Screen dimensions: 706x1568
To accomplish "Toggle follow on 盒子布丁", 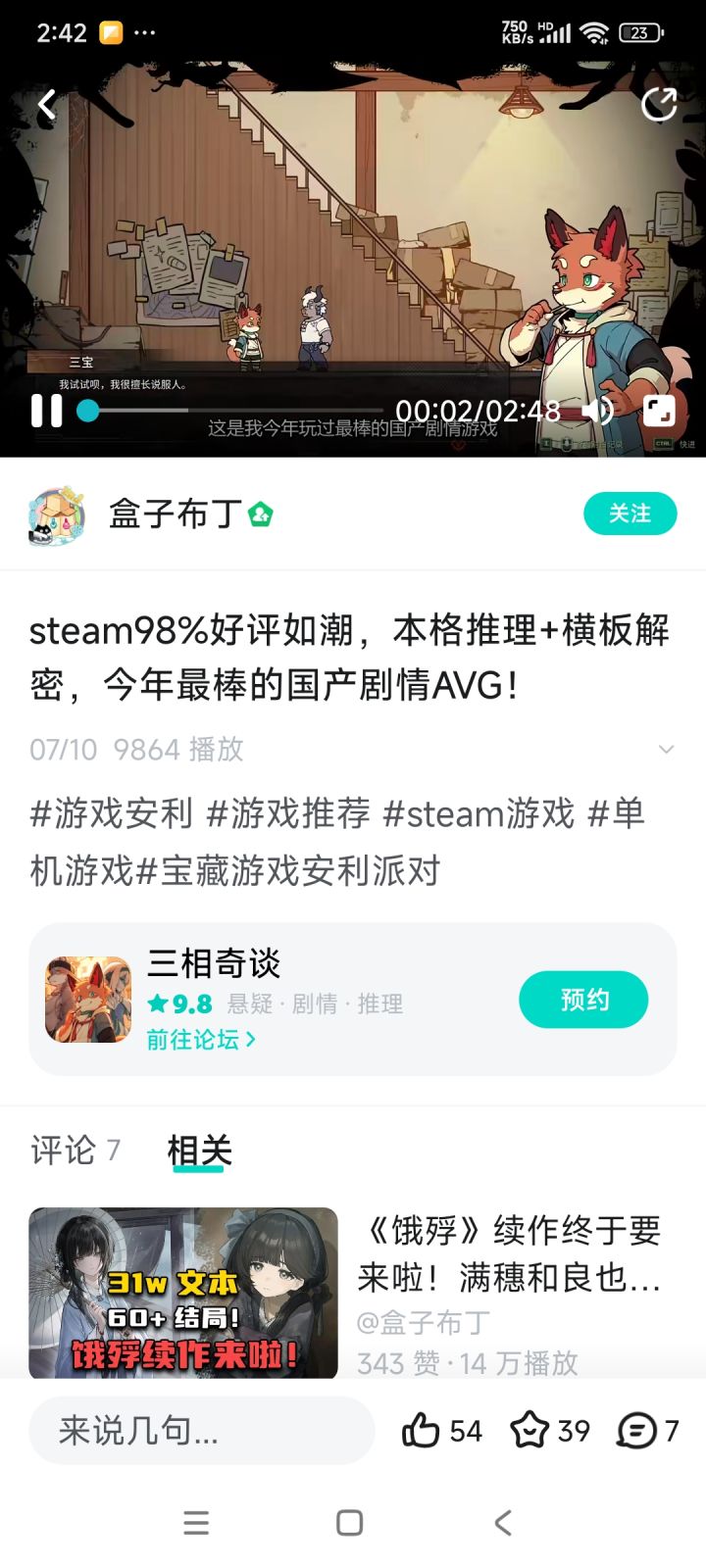I will point(630,513).
